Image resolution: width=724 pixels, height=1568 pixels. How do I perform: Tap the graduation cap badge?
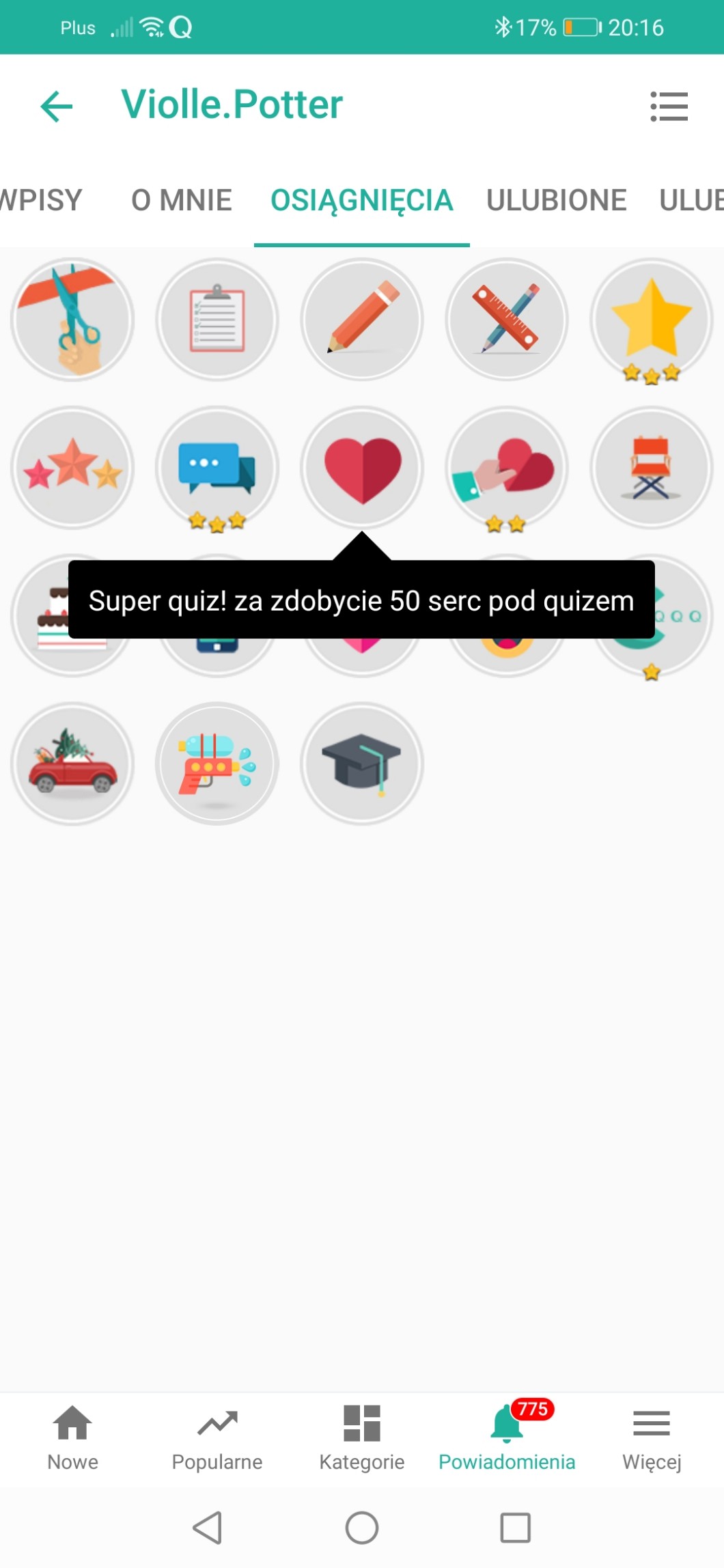point(362,764)
